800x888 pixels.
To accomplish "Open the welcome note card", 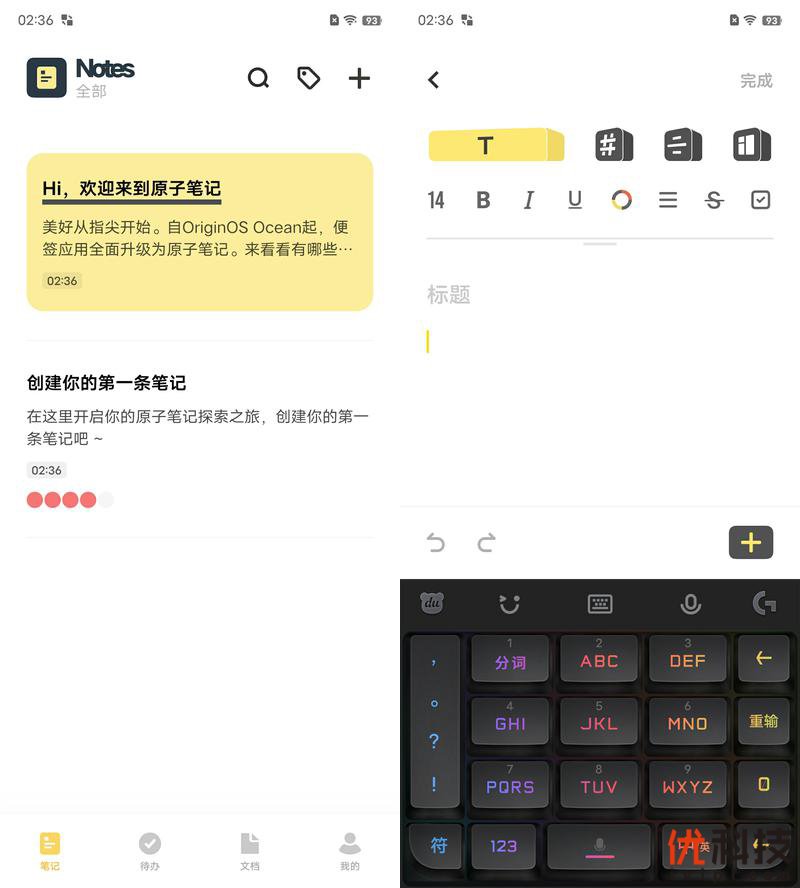I will 199,231.
